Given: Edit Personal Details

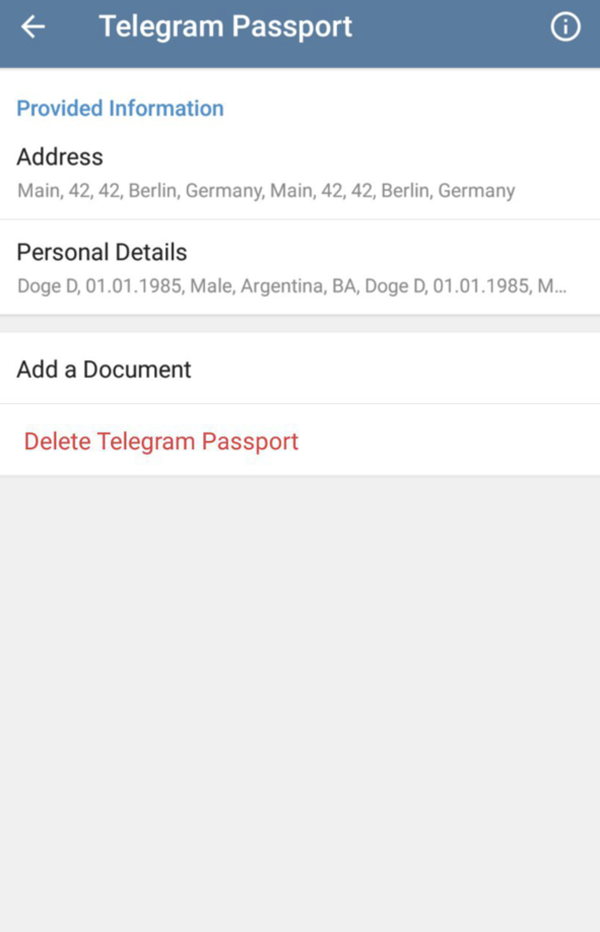Looking at the screenshot, I should (x=300, y=268).
